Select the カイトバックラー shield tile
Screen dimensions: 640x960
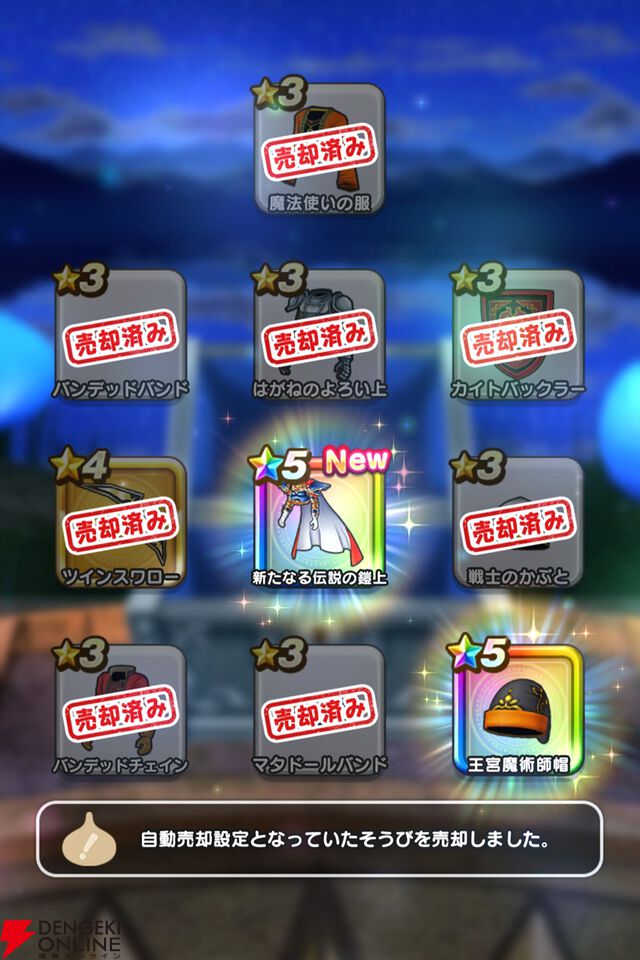tap(518, 337)
